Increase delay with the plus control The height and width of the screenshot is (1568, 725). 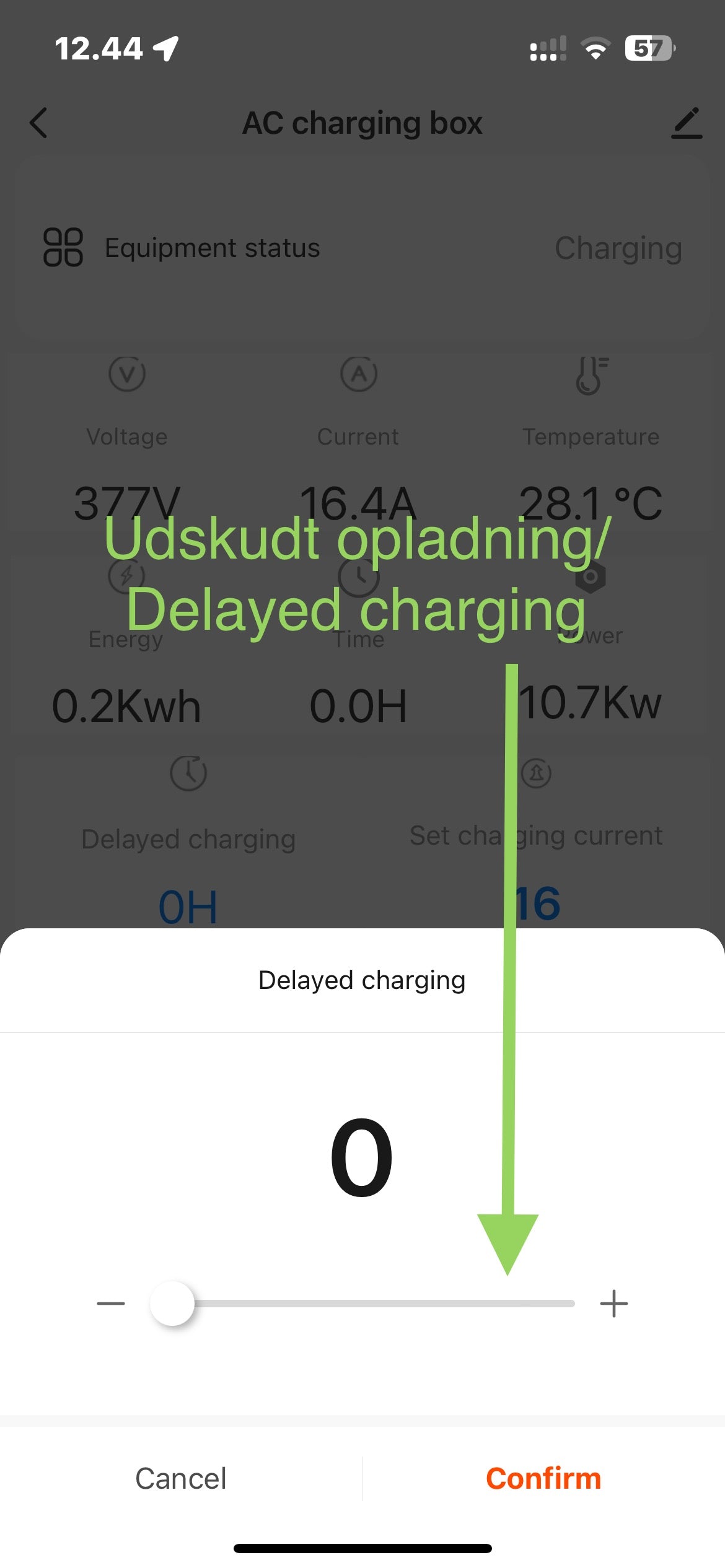614,1302
